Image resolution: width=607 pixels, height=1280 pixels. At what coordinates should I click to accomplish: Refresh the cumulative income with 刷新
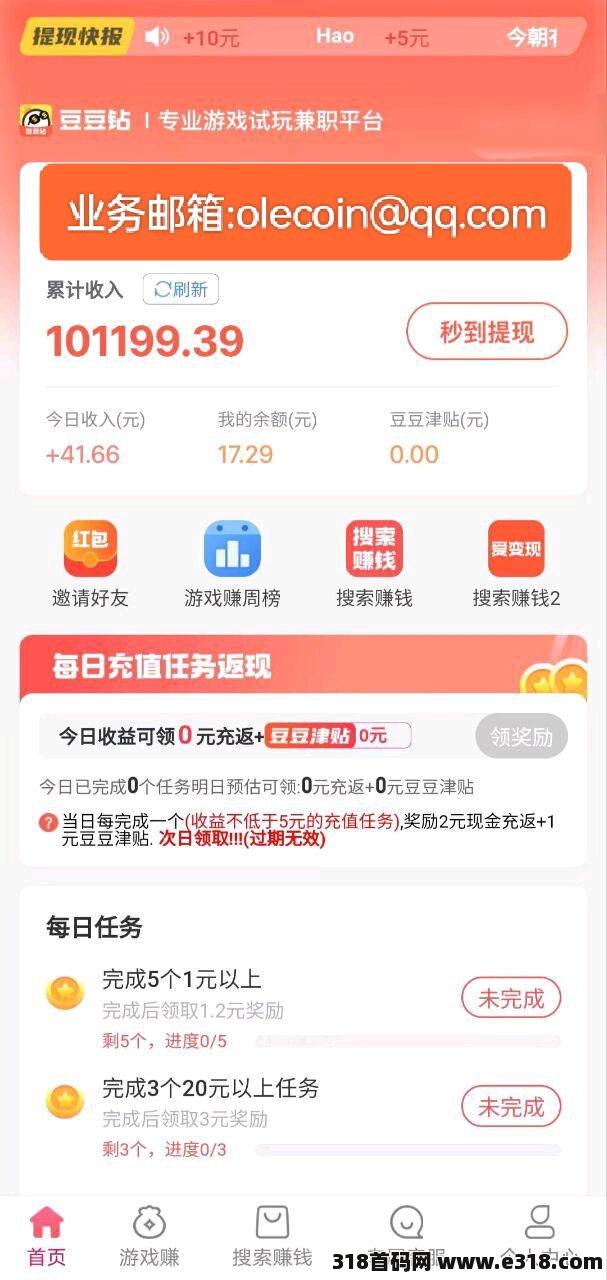pos(181,290)
